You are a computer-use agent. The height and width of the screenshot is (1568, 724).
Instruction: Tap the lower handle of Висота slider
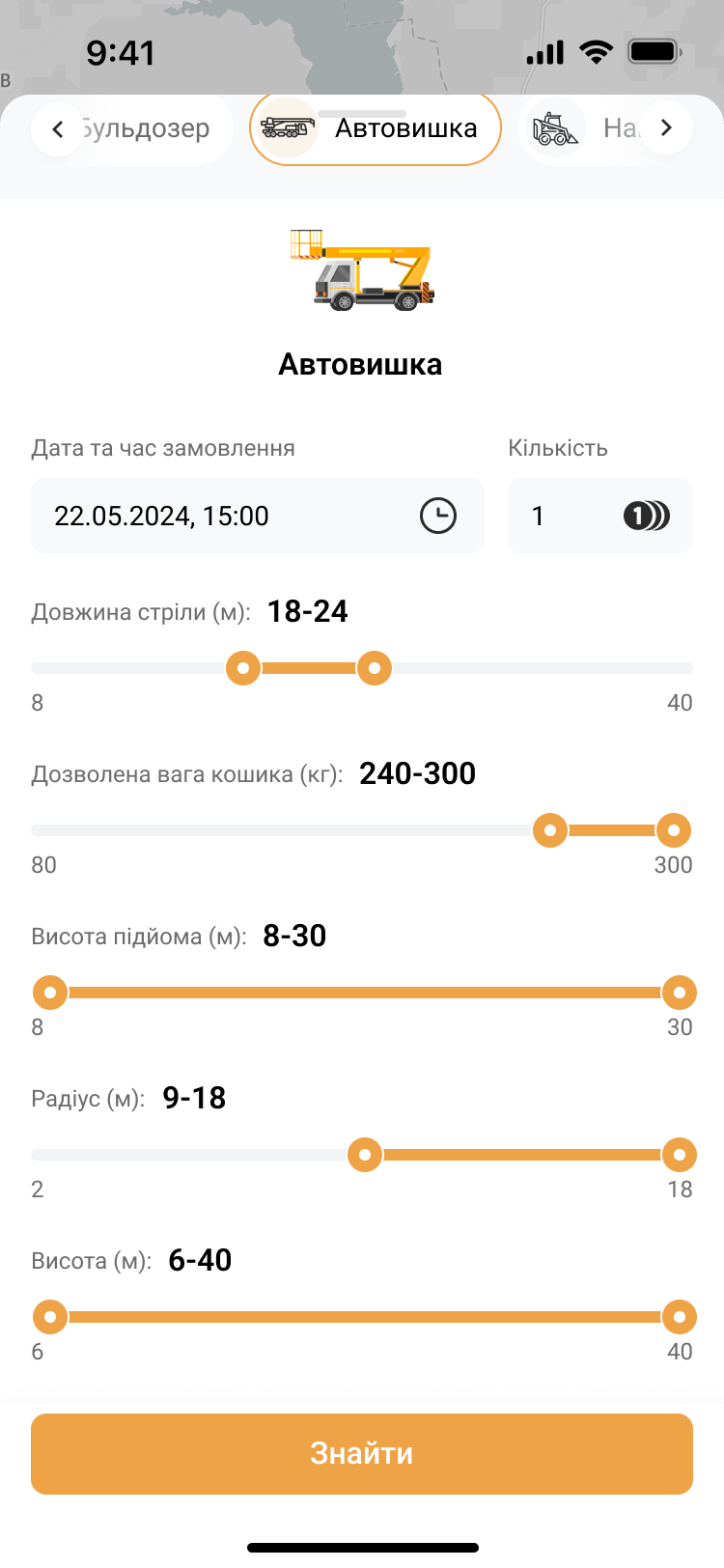click(50, 1316)
